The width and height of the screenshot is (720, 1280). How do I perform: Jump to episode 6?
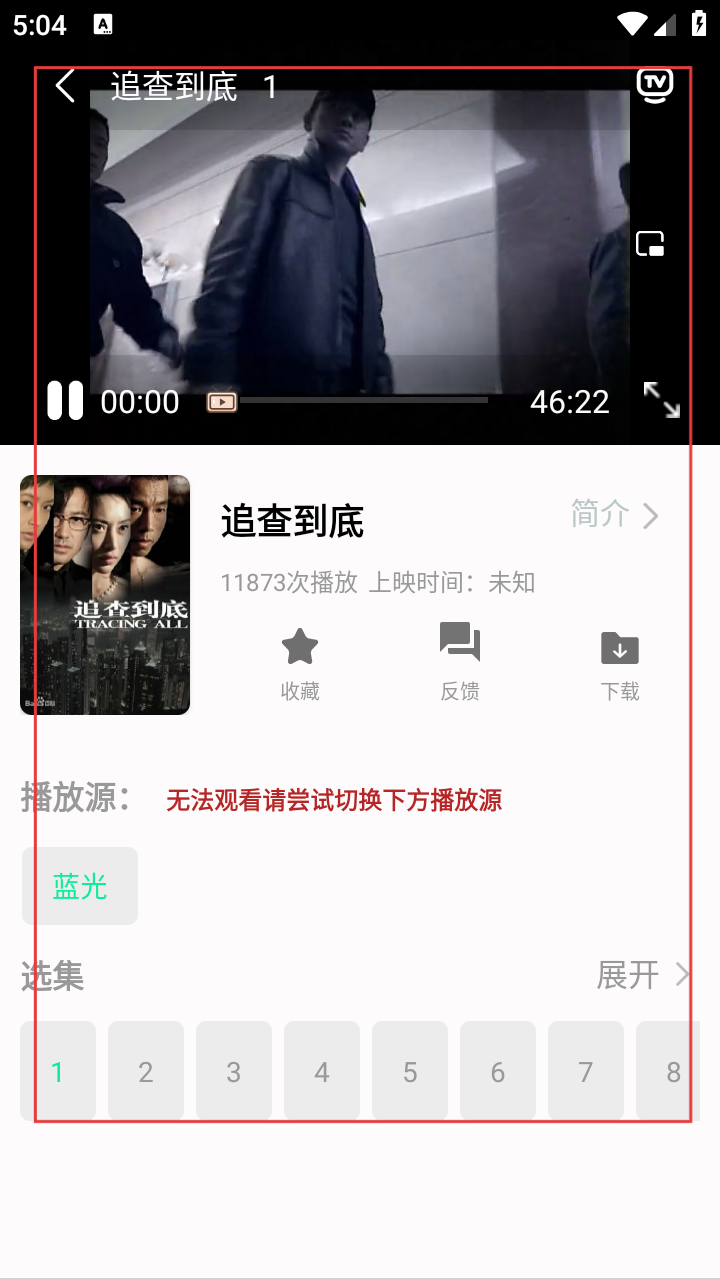pyautogui.click(x=498, y=1071)
